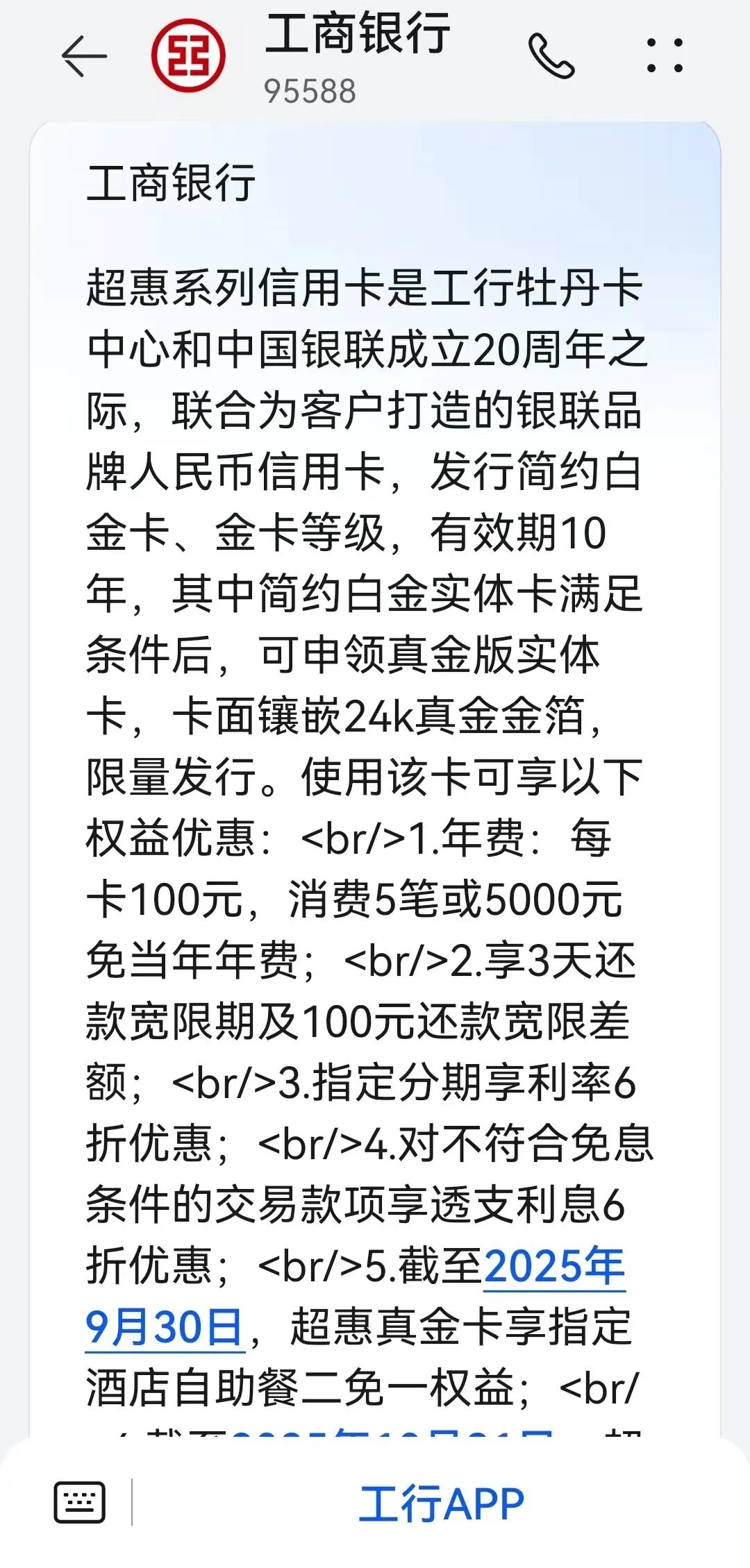The height and width of the screenshot is (1568, 750).
Task: Open the 工行APP menu button
Action: [x=441, y=1504]
